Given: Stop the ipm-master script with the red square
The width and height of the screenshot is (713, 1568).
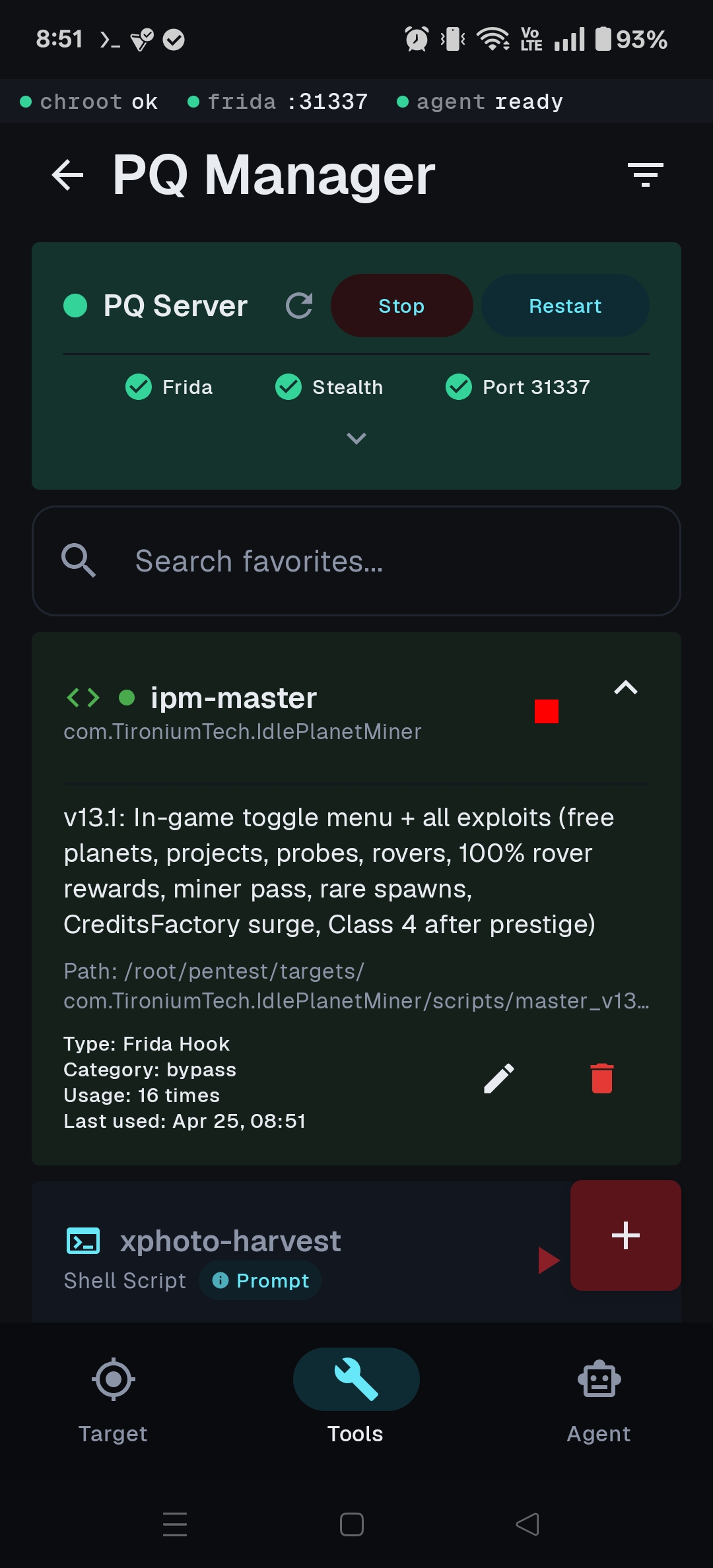Looking at the screenshot, I should pos(547,713).
